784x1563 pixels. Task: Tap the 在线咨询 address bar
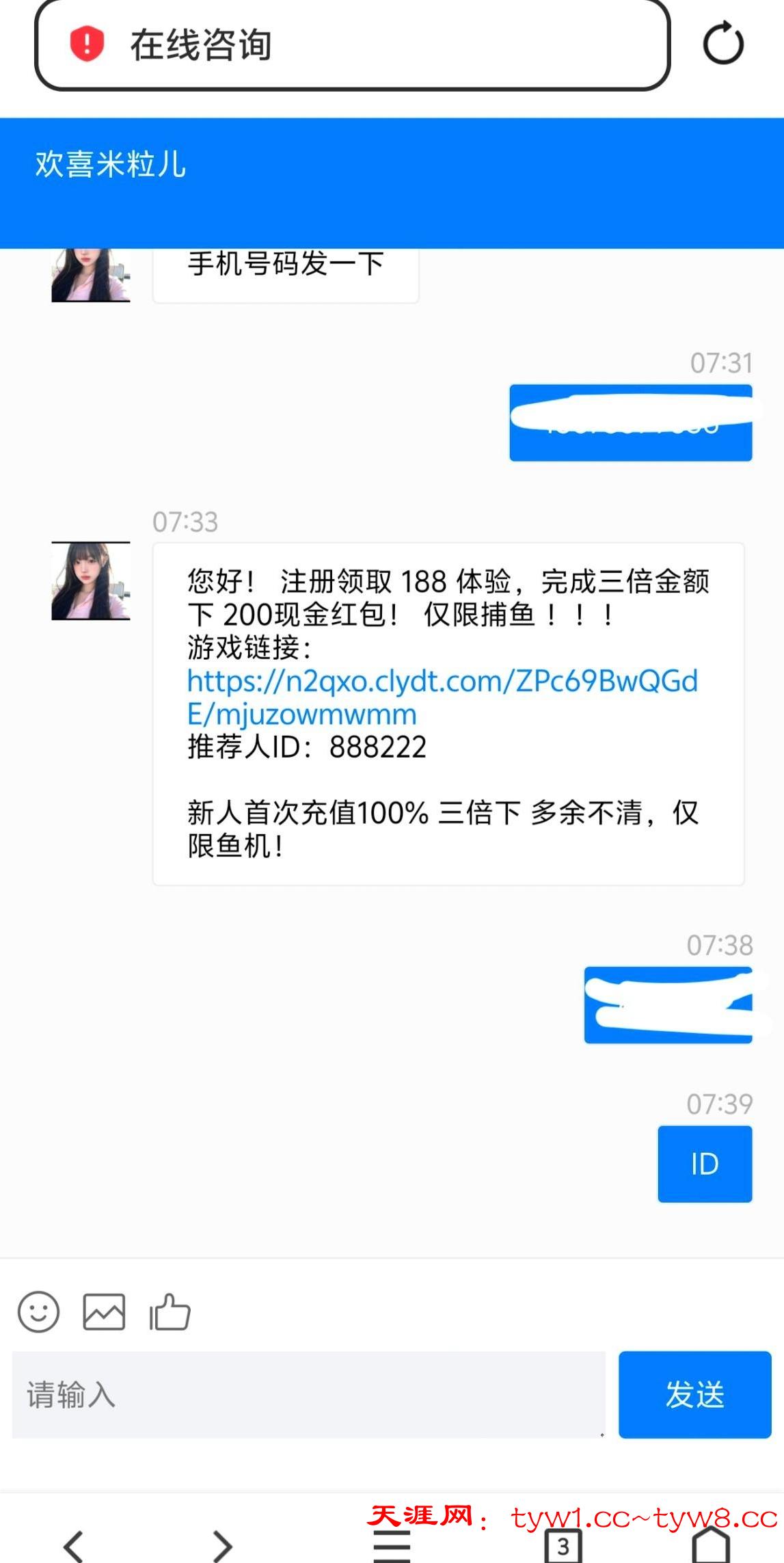point(352,45)
